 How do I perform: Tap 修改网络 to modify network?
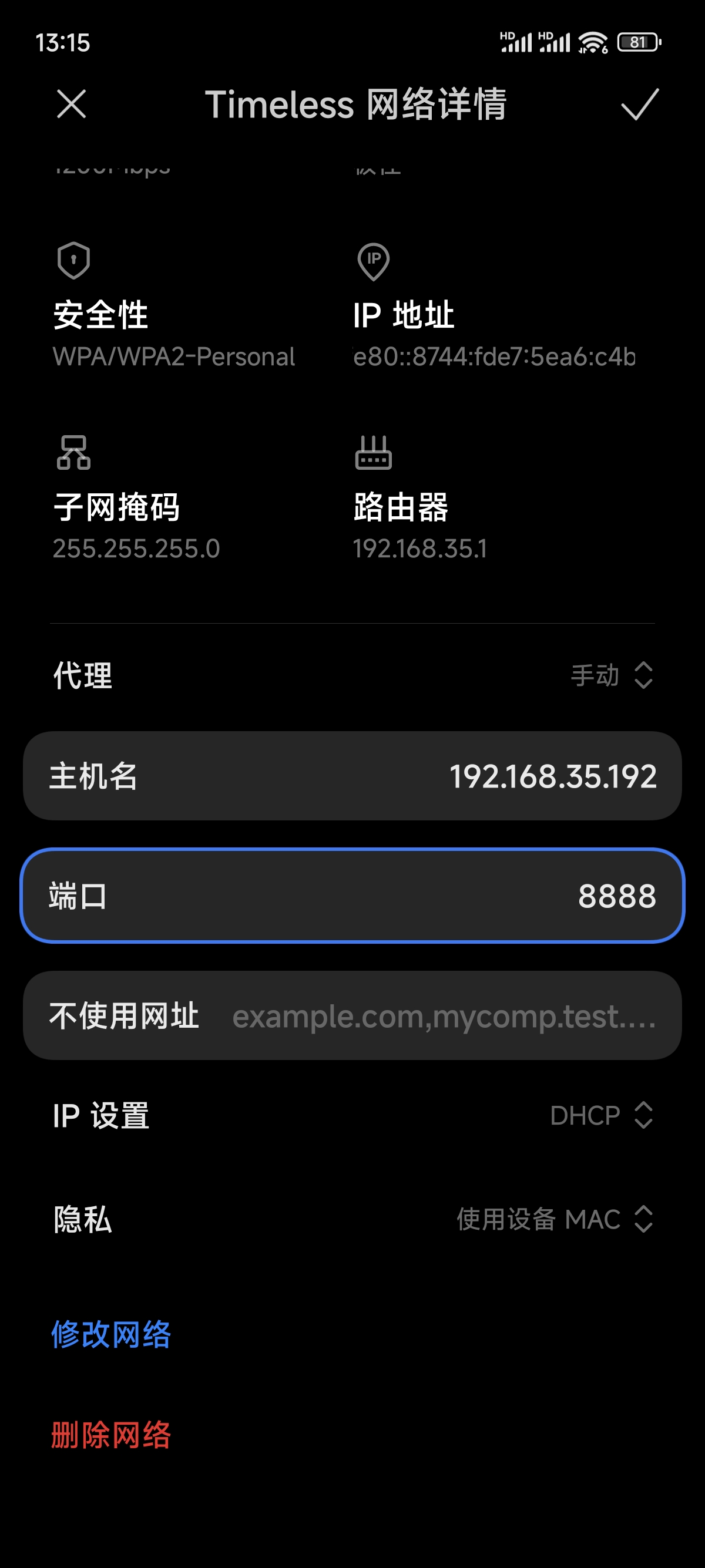pyautogui.click(x=112, y=1334)
